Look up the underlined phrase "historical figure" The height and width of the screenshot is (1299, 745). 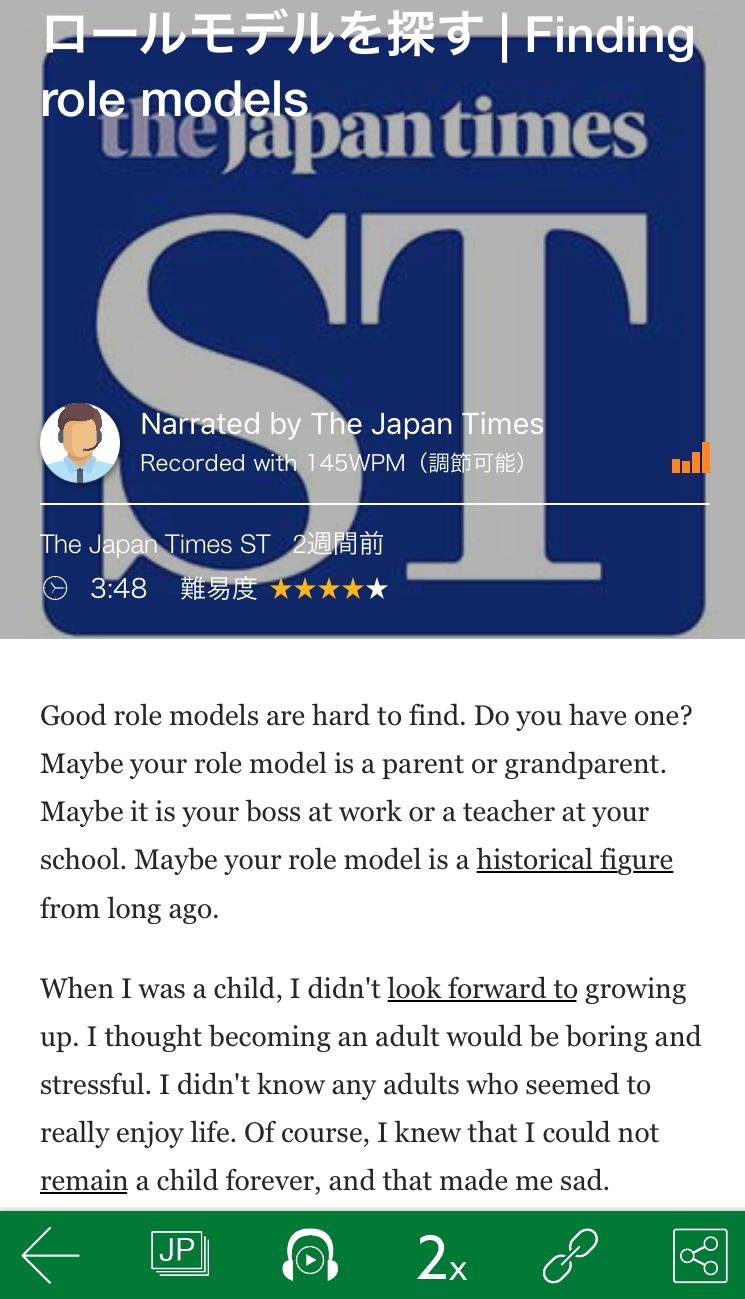(x=574, y=860)
